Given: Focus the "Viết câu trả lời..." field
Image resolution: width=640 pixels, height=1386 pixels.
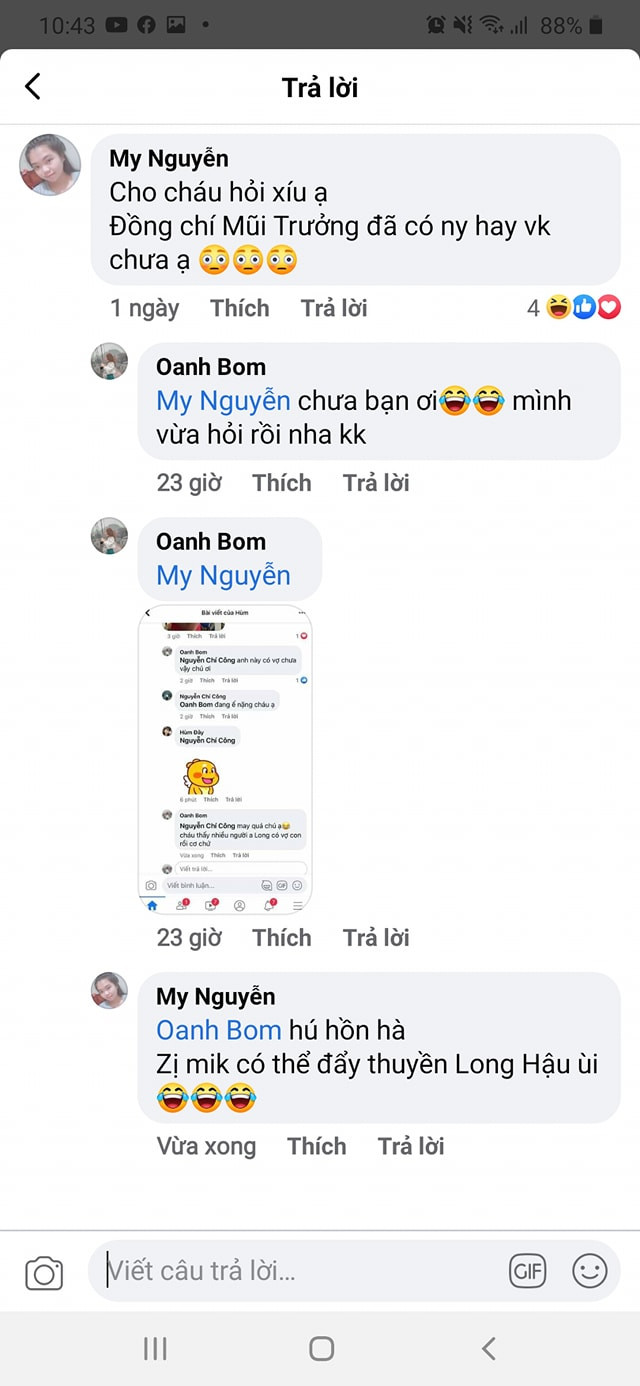Looking at the screenshot, I should [x=300, y=1272].
